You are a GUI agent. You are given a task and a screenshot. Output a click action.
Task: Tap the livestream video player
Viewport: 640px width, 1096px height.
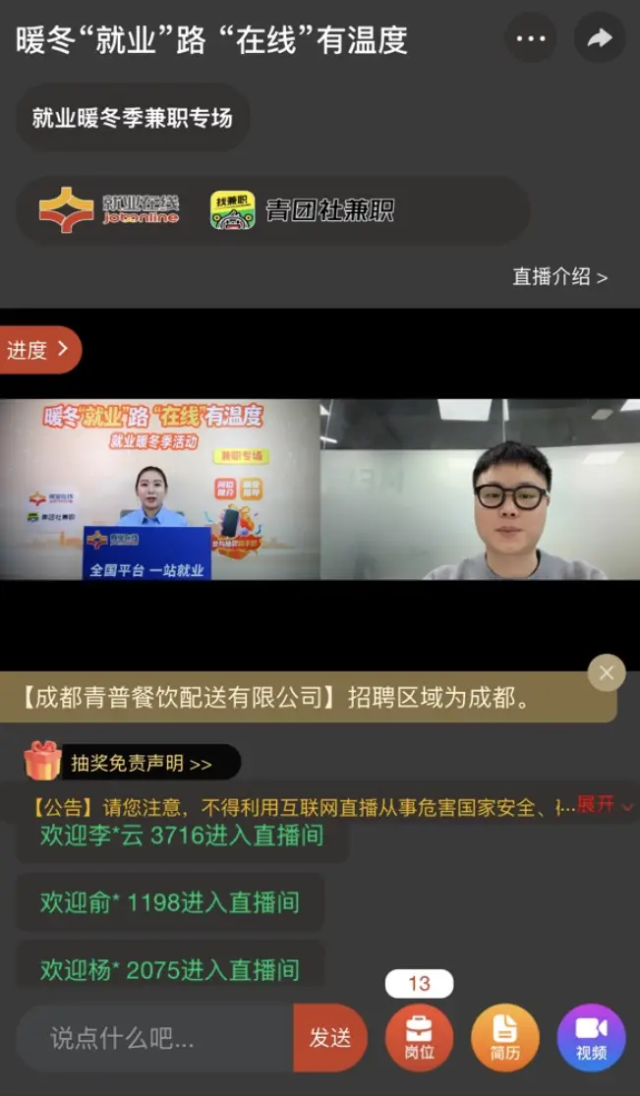click(320, 489)
